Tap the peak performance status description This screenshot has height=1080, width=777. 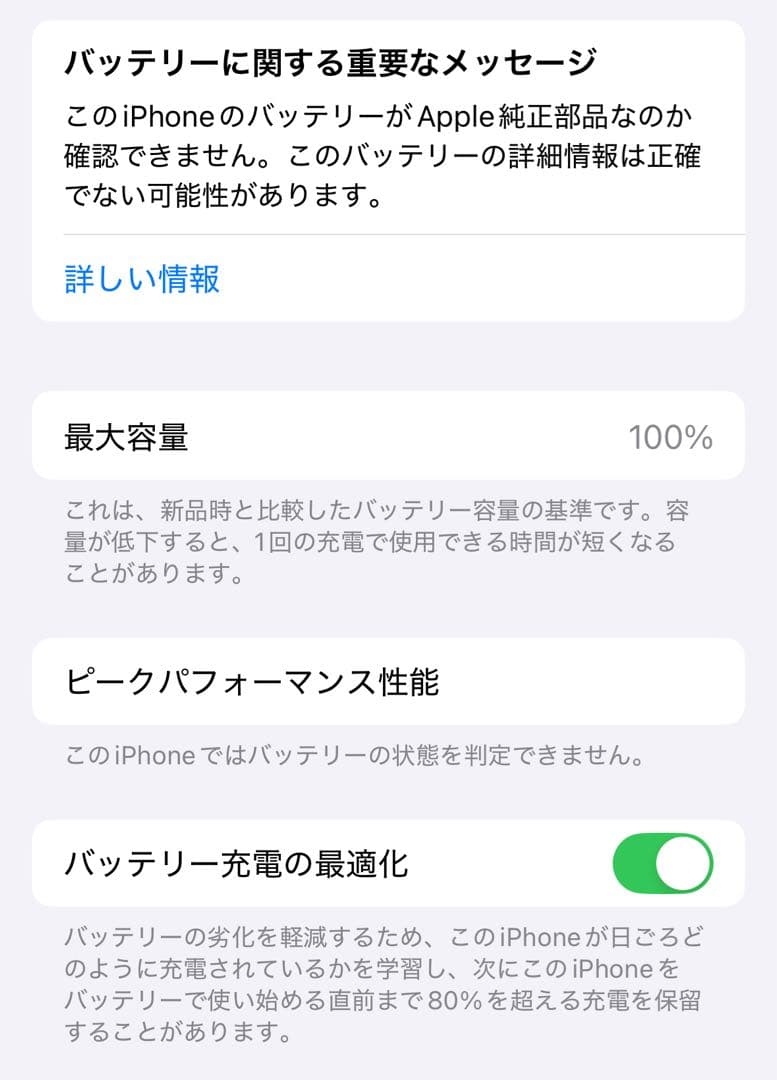[x=360, y=756]
